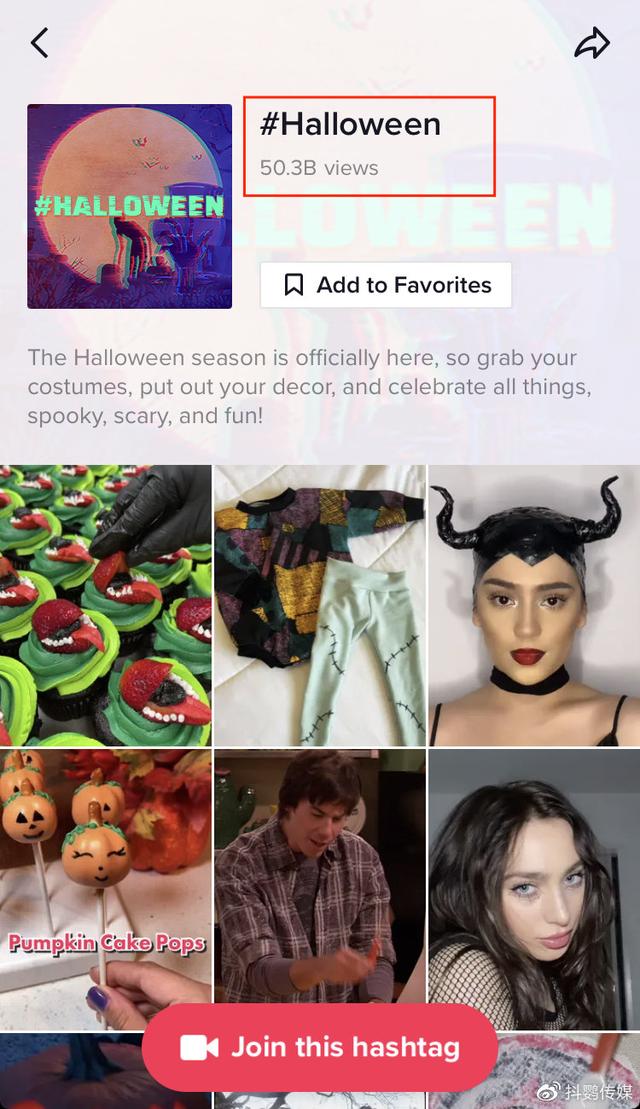Viewport: 640px width, 1109px height.
Task: Tap Join this hashtag button
Action: pos(320,1047)
